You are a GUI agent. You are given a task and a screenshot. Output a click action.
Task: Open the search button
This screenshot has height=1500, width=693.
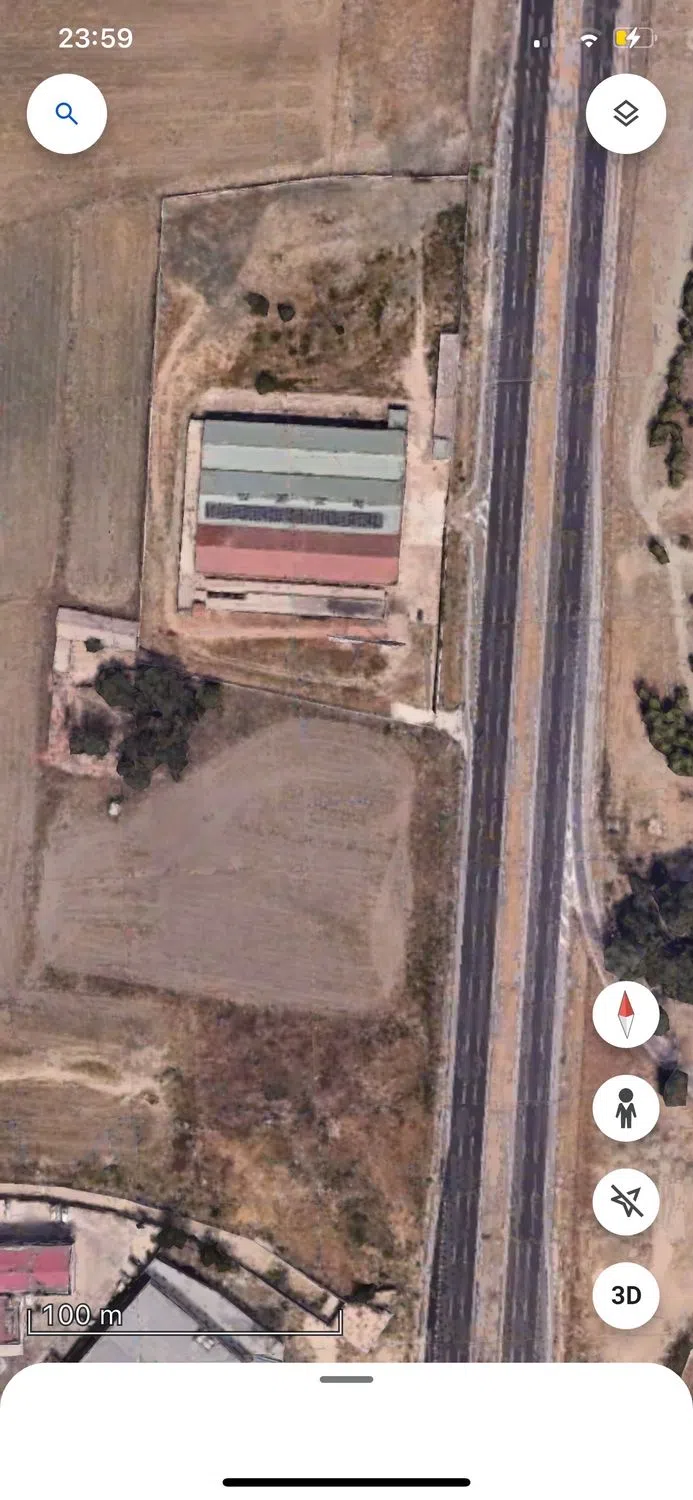pyautogui.click(x=66, y=114)
